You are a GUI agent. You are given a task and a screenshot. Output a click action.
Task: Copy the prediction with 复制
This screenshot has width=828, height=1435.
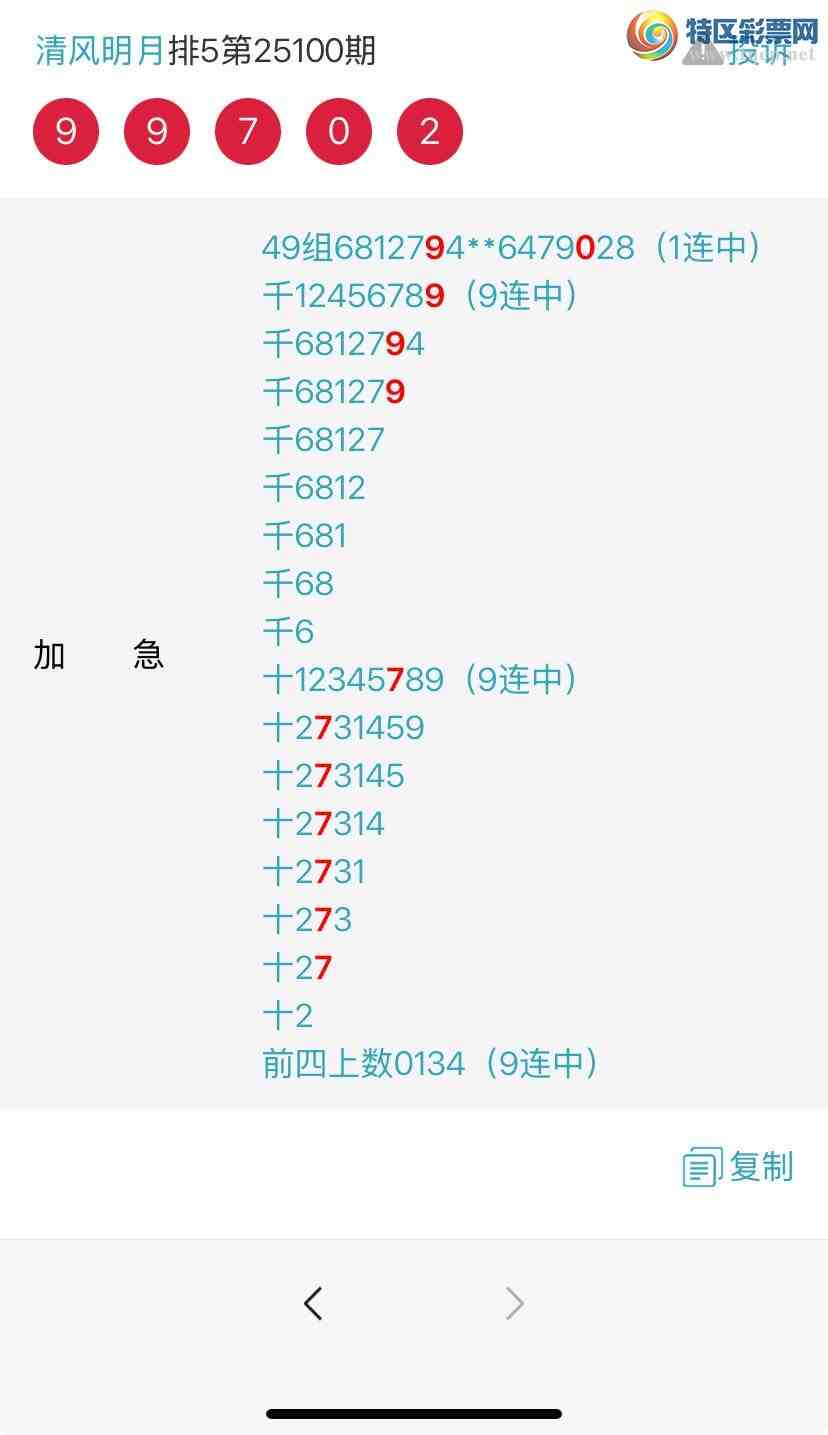click(738, 1167)
